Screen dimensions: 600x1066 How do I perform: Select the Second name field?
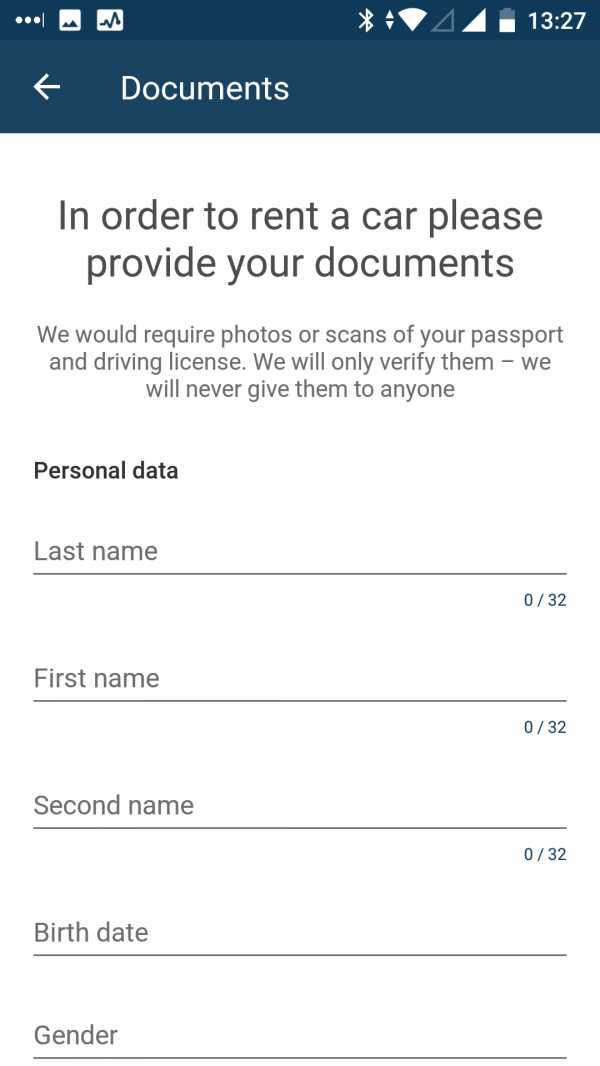pyautogui.click(x=300, y=806)
